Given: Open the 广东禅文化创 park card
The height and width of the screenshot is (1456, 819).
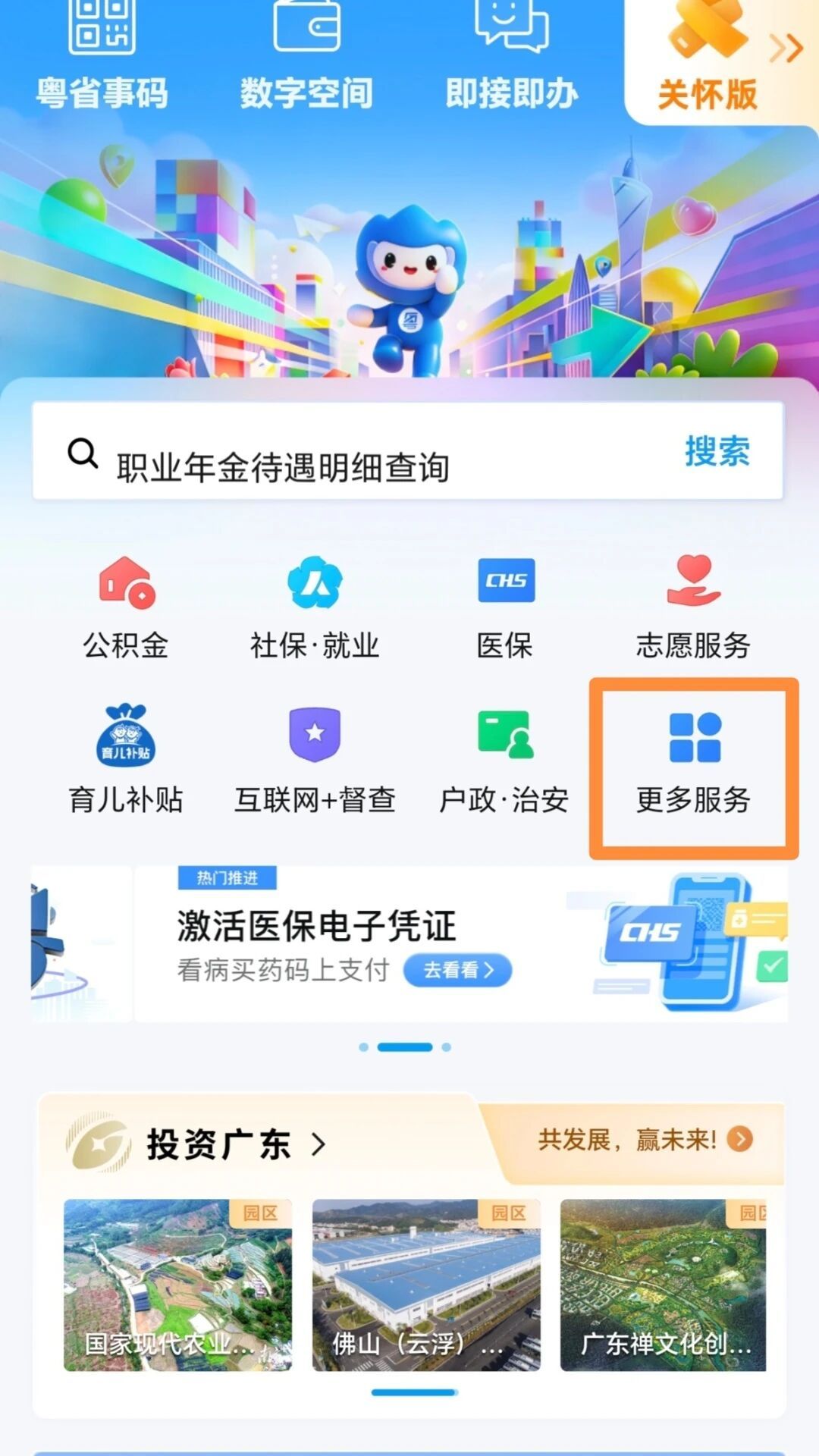Looking at the screenshot, I should (x=664, y=1285).
